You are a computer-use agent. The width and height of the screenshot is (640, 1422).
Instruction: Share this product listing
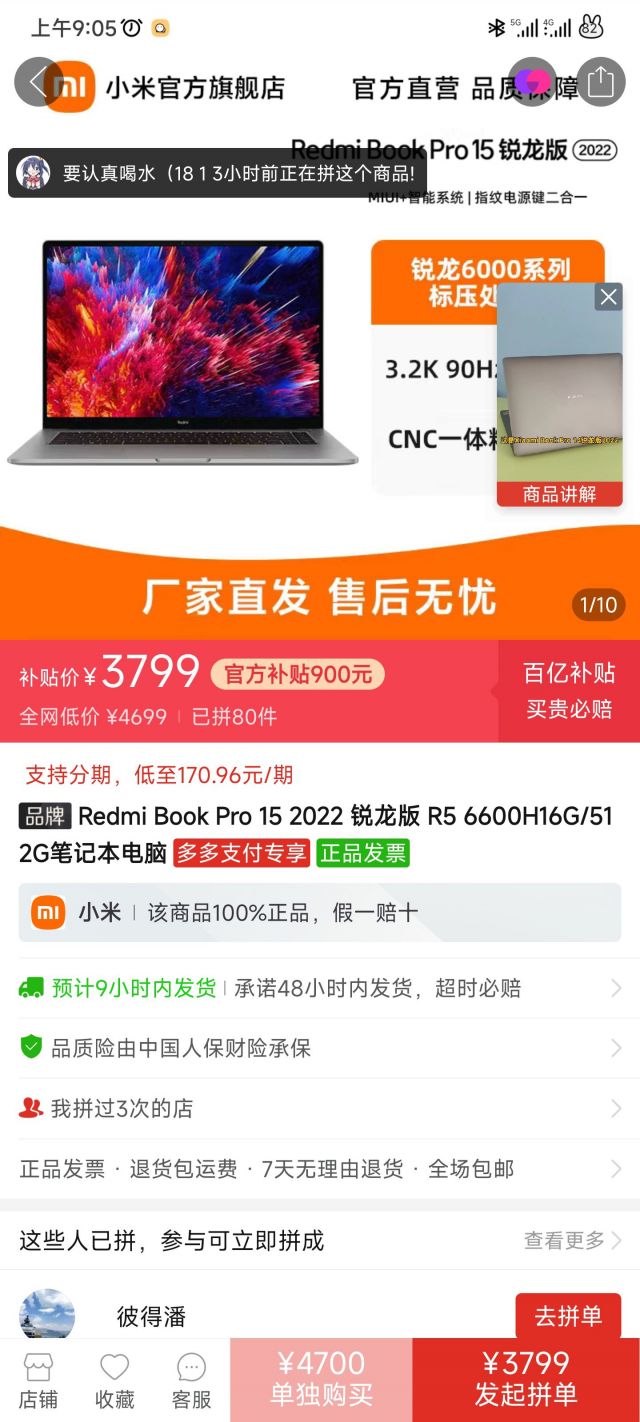(600, 82)
